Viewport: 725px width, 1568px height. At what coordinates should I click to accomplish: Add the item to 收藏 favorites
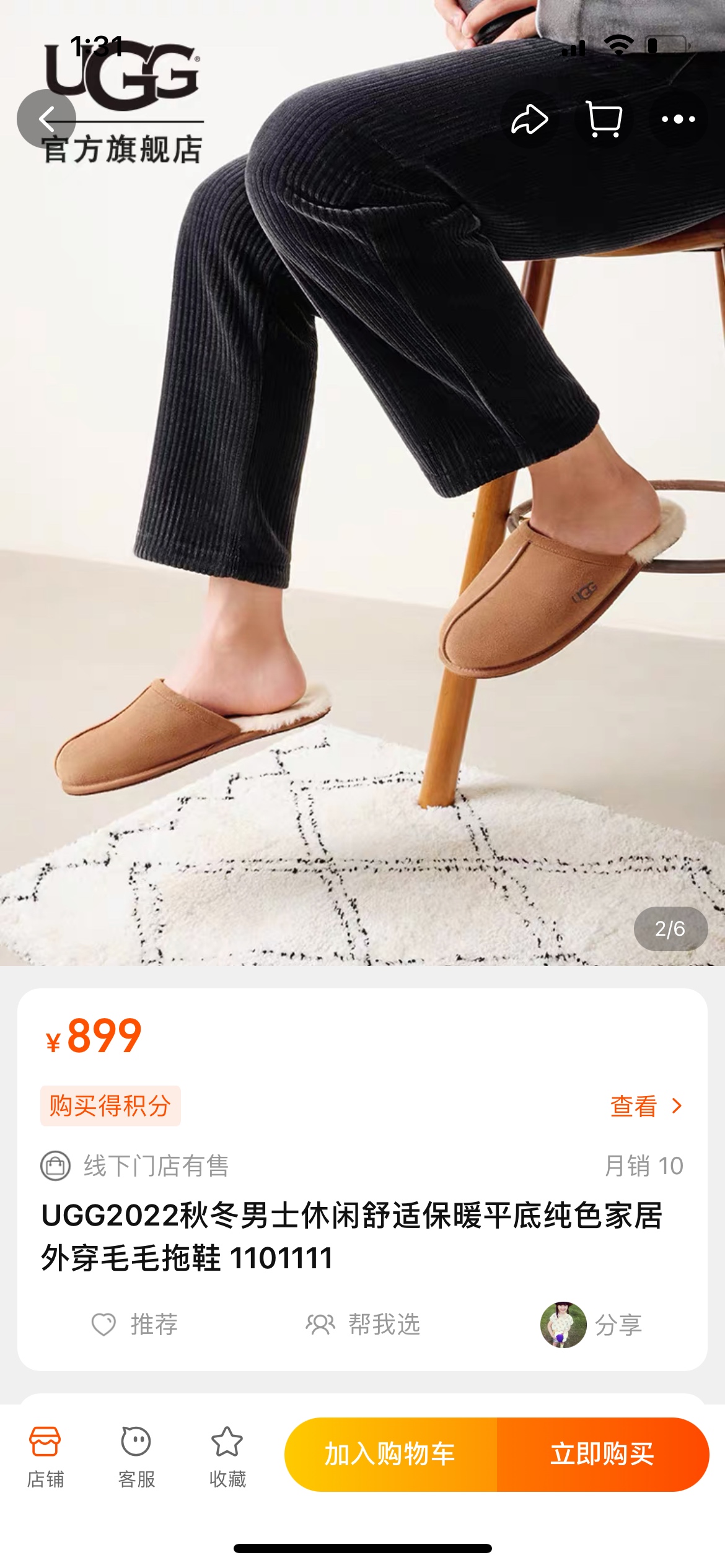click(227, 1457)
